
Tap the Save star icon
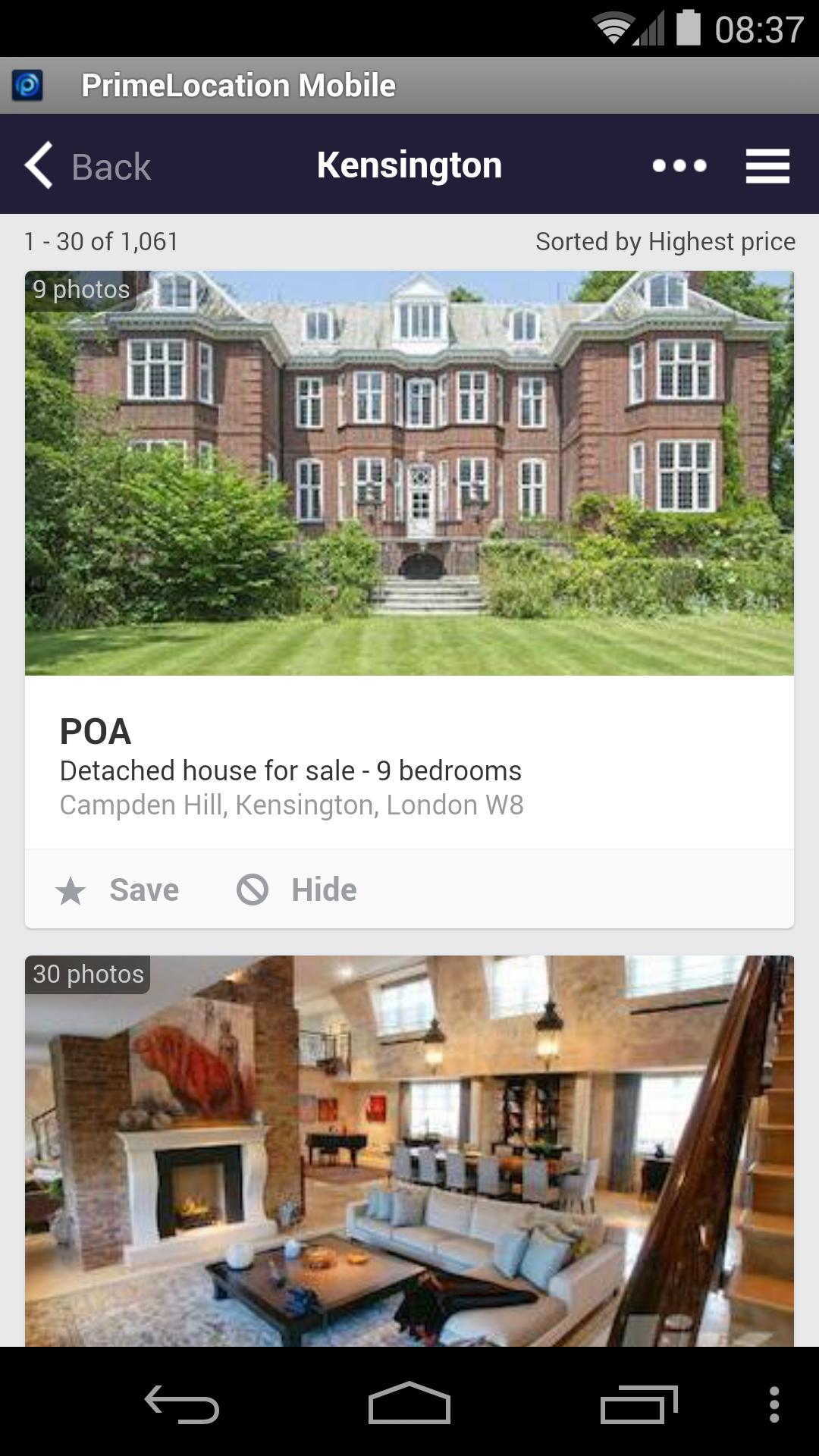(72, 889)
